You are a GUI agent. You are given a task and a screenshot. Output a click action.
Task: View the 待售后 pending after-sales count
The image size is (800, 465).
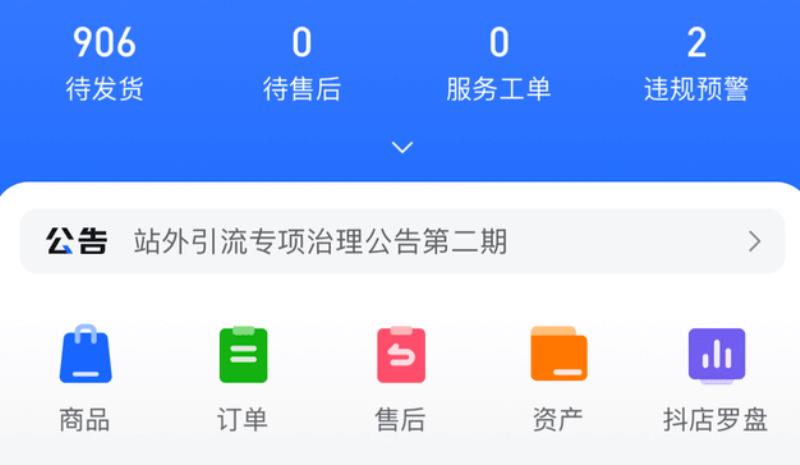pos(301,65)
